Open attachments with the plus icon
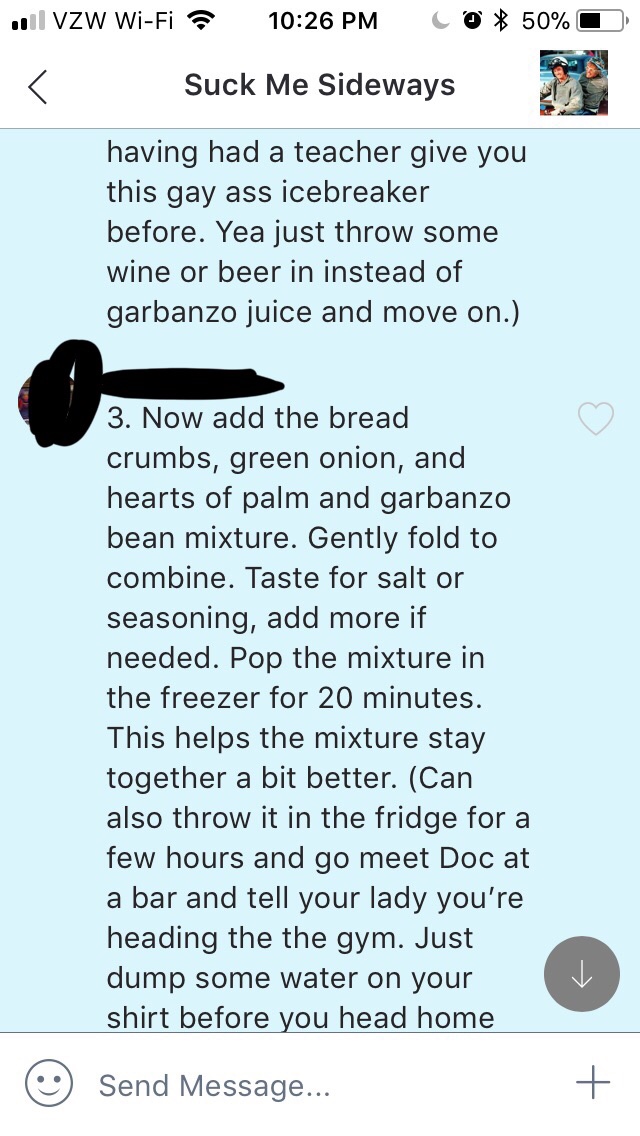Image resolution: width=640 pixels, height=1136 pixels. [592, 1083]
